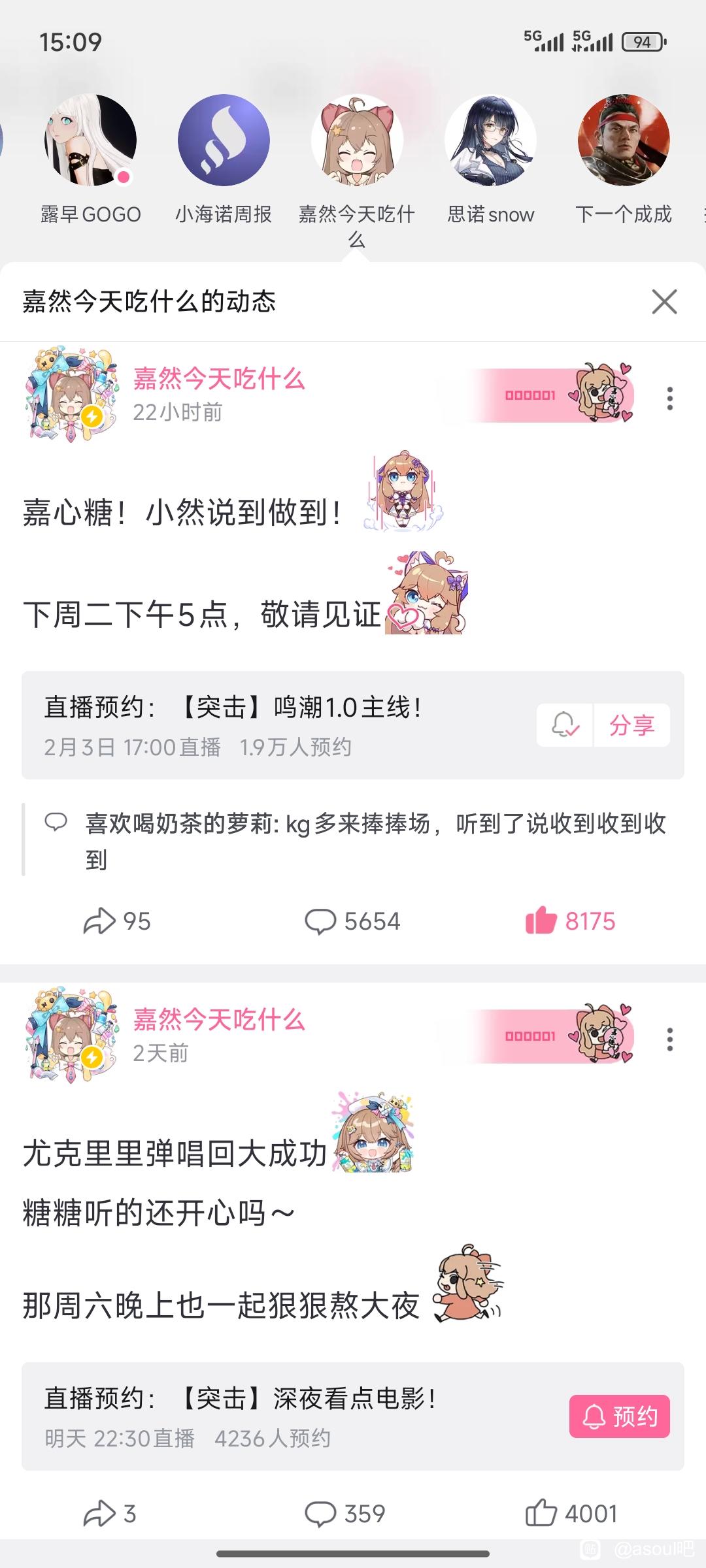Open overflow menu on the 22小时前 post
Screen dimensions: 706x1568
669,398
